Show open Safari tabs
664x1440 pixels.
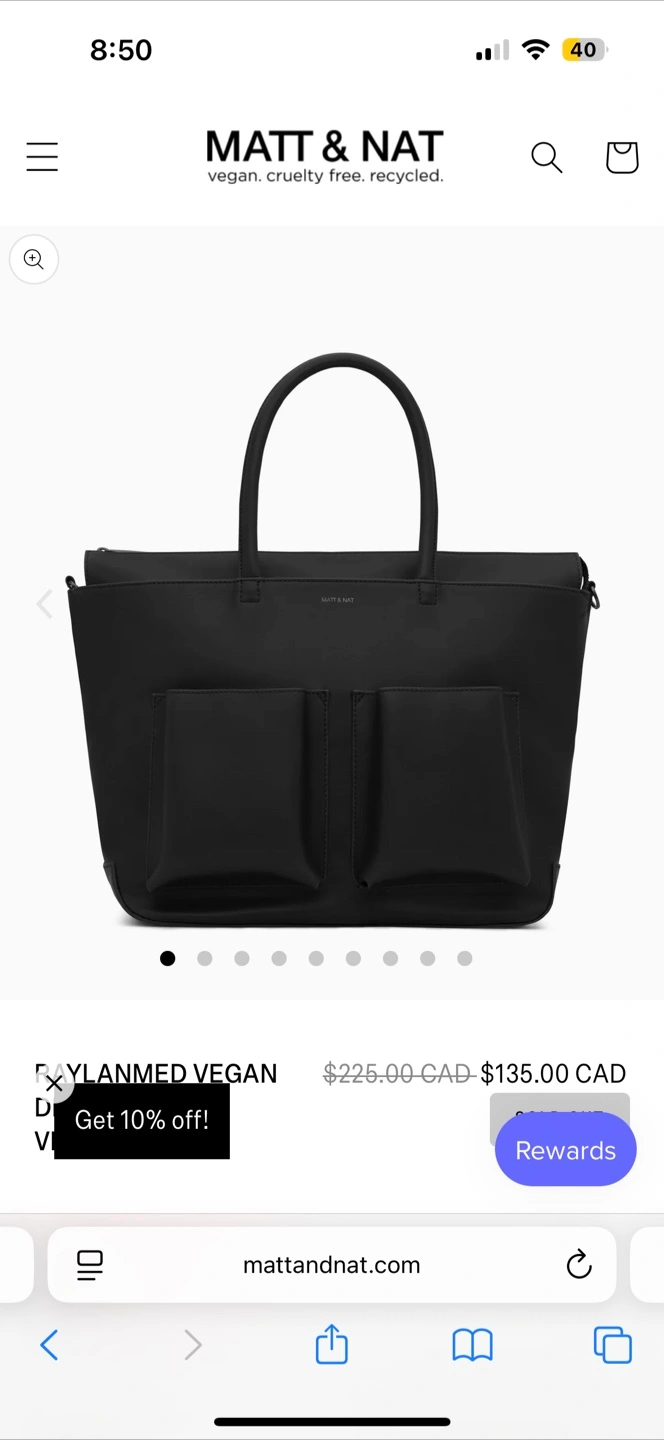pyautogui.click(x=613, y=1345)
